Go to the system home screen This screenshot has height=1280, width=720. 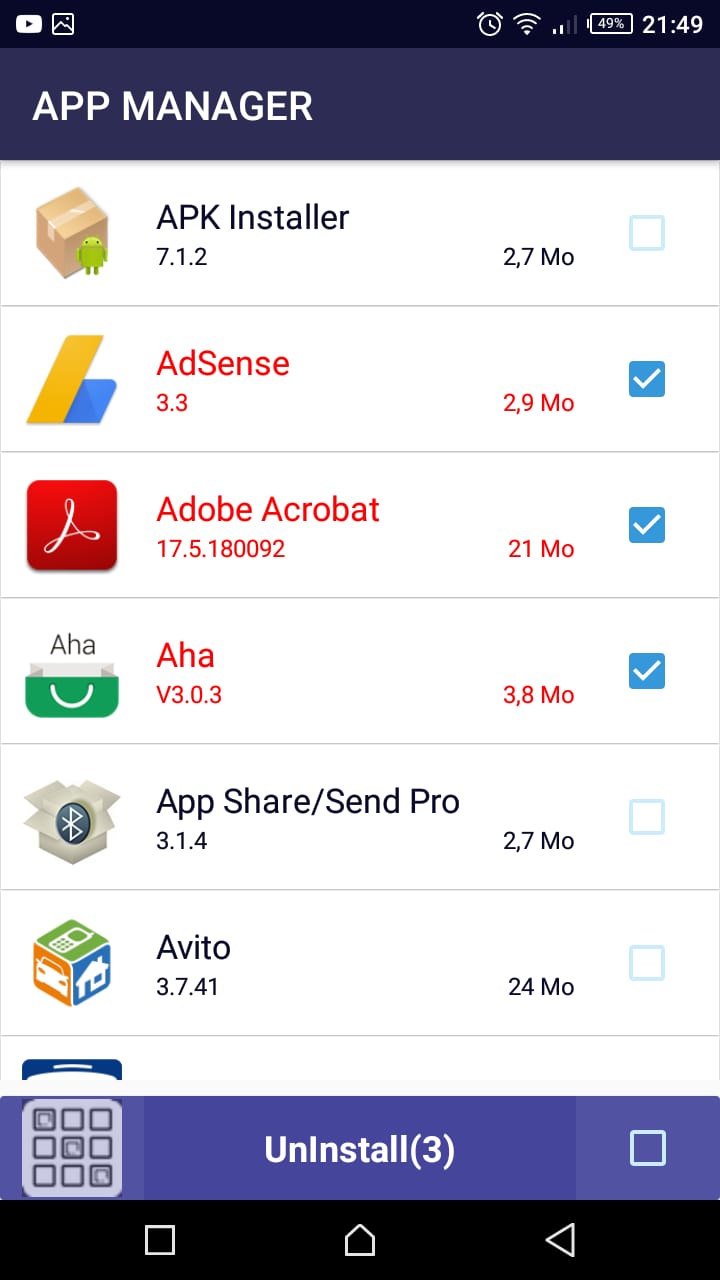(x=360, y=1240)
